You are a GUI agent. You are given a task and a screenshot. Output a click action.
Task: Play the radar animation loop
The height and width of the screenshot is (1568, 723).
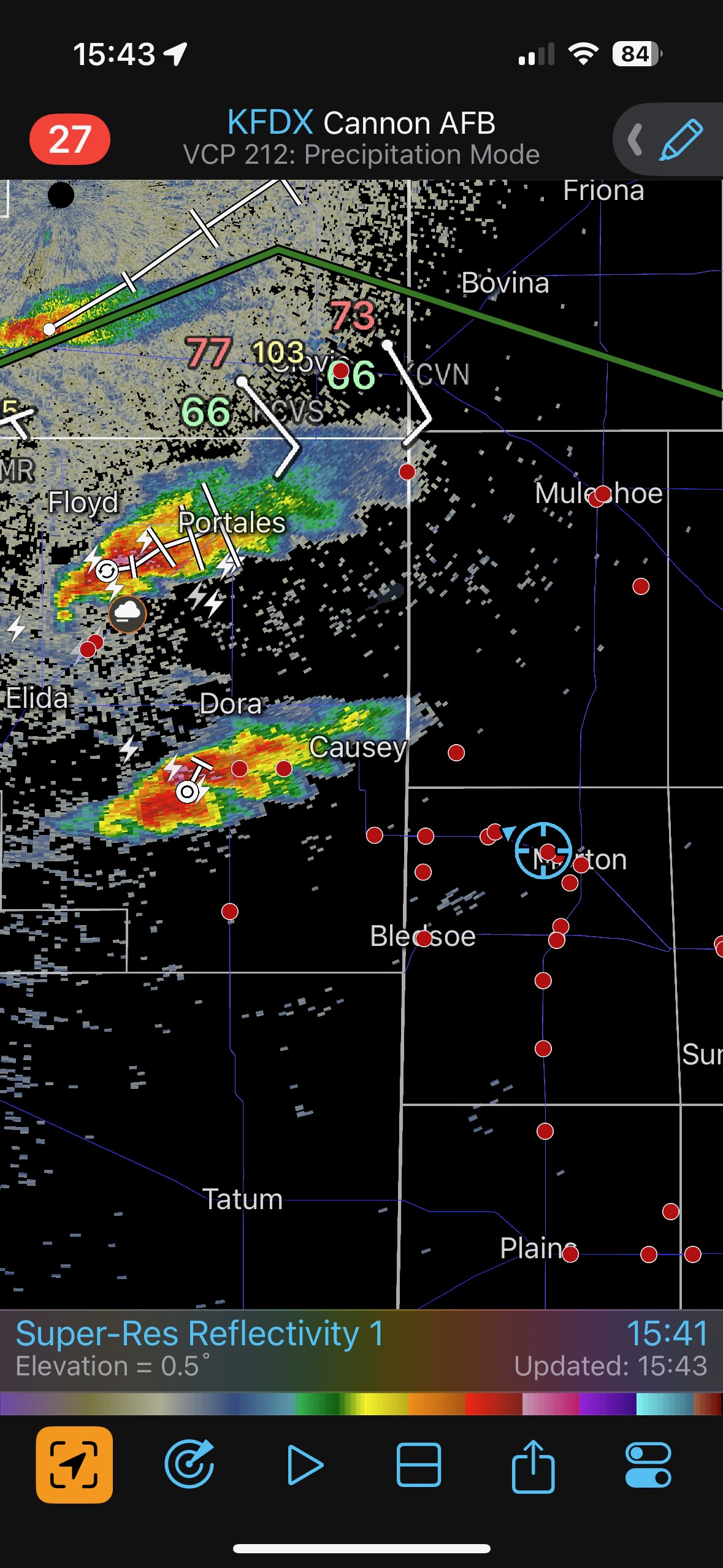pos(305,1465)
